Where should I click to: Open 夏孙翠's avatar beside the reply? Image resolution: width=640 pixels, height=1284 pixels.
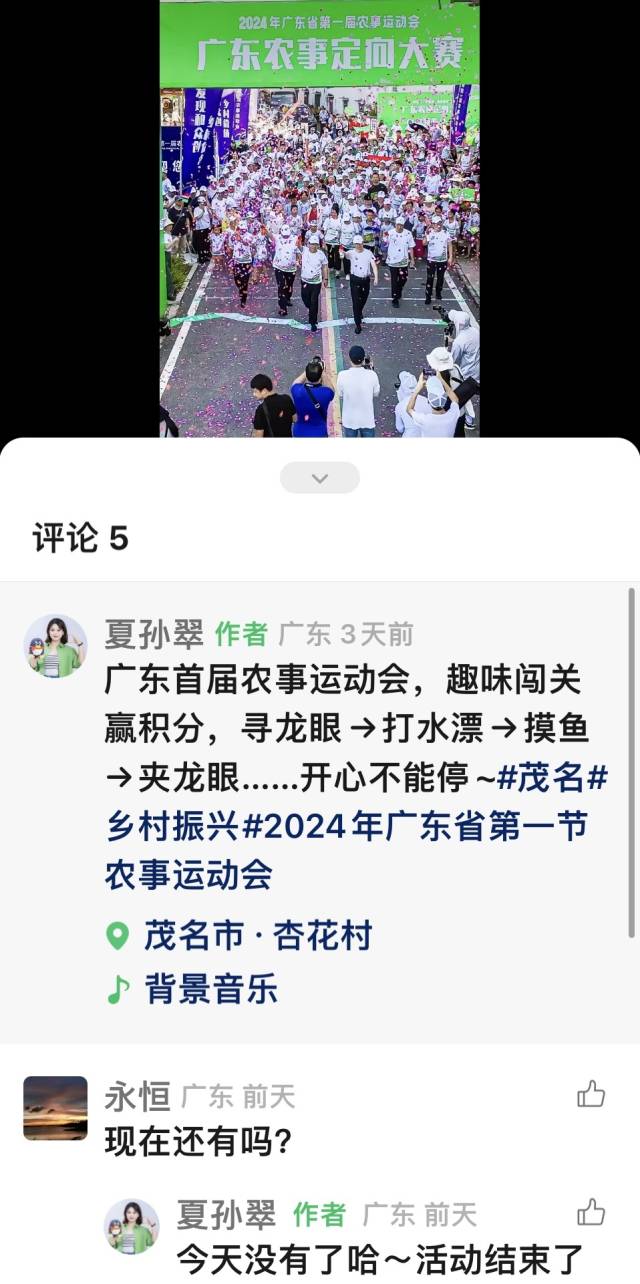[x=132, y=1226]
